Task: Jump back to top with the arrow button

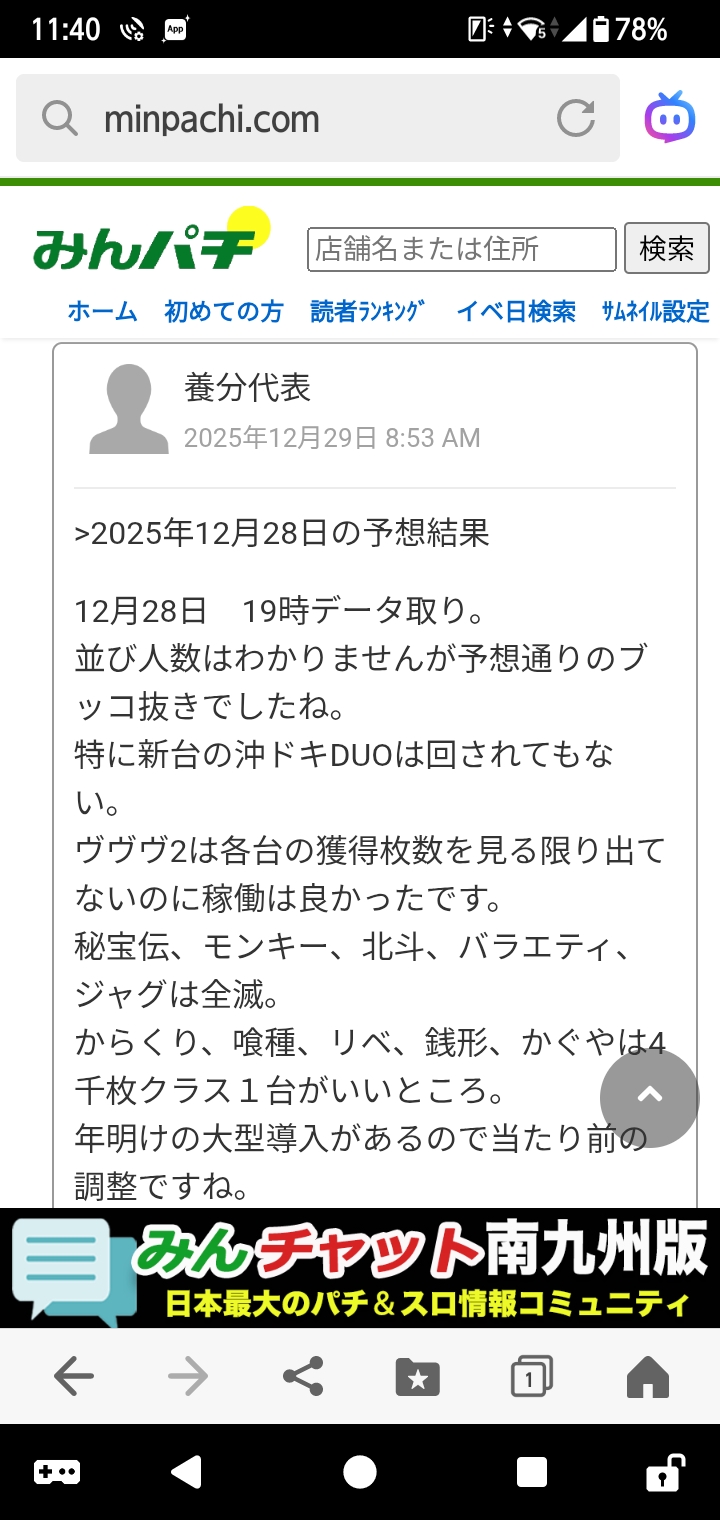Action: click(649, 1097)
